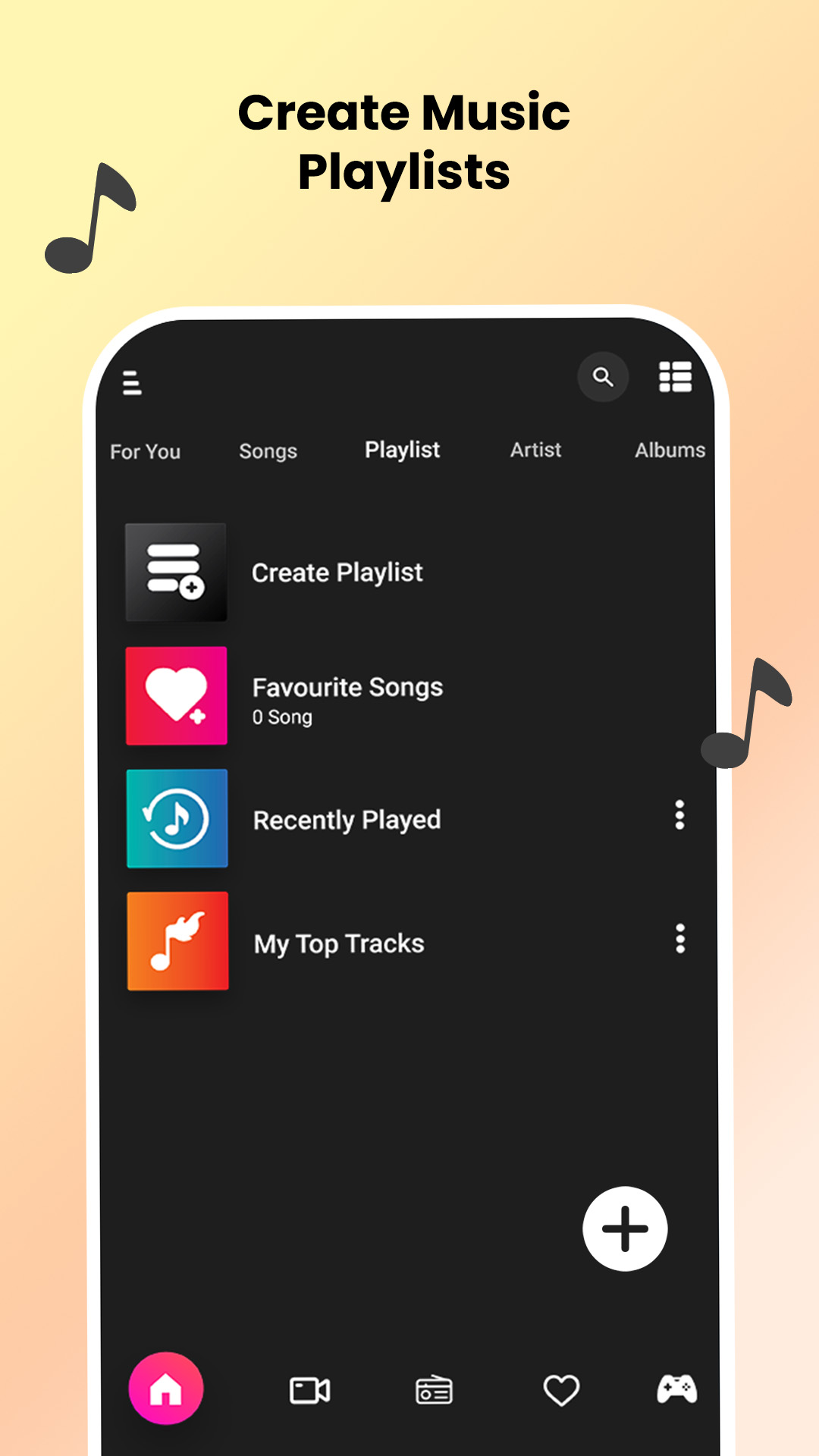
Task: Tap the floating plus button
Action: click(624, 1228)
